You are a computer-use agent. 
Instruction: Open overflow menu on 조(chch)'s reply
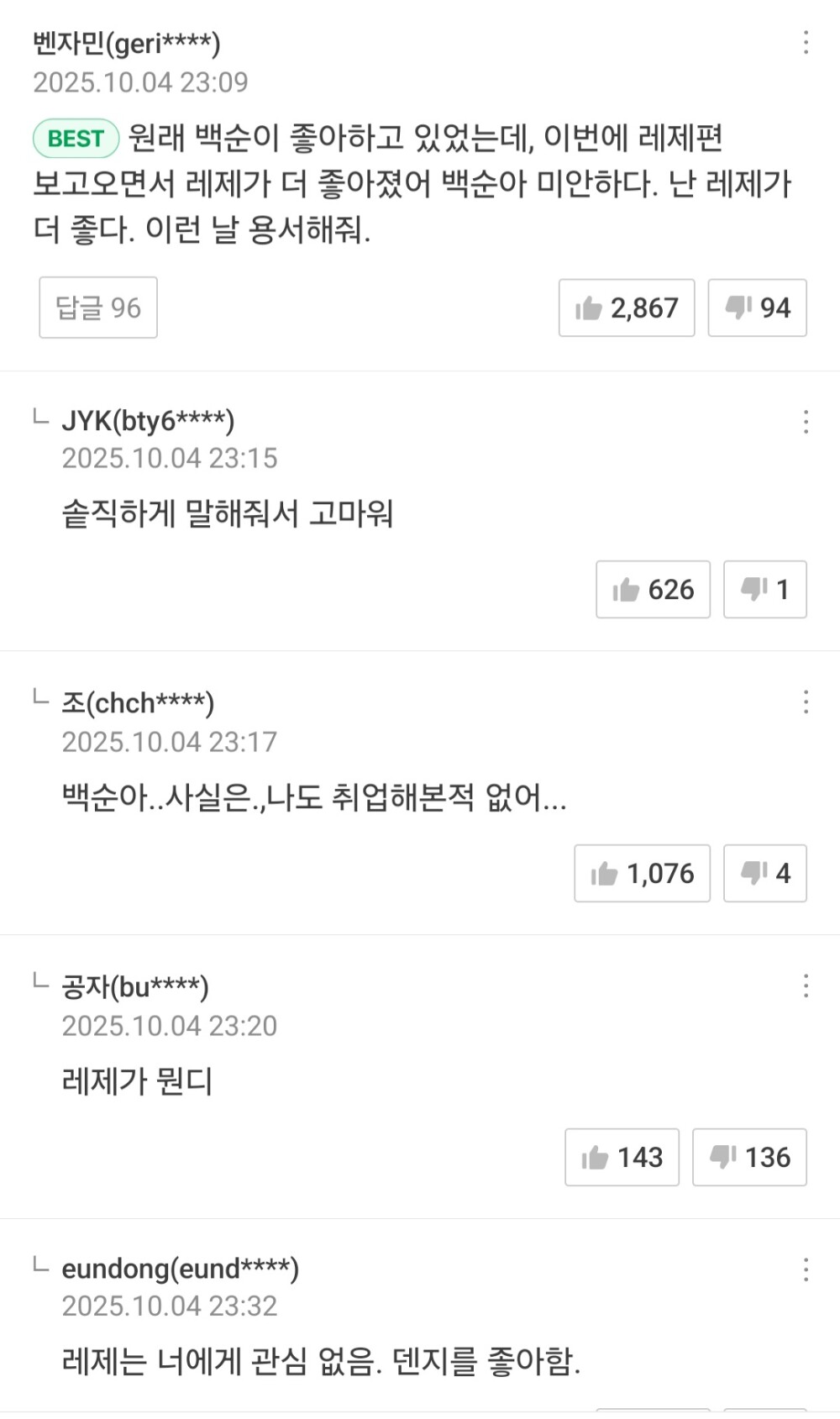806,702
